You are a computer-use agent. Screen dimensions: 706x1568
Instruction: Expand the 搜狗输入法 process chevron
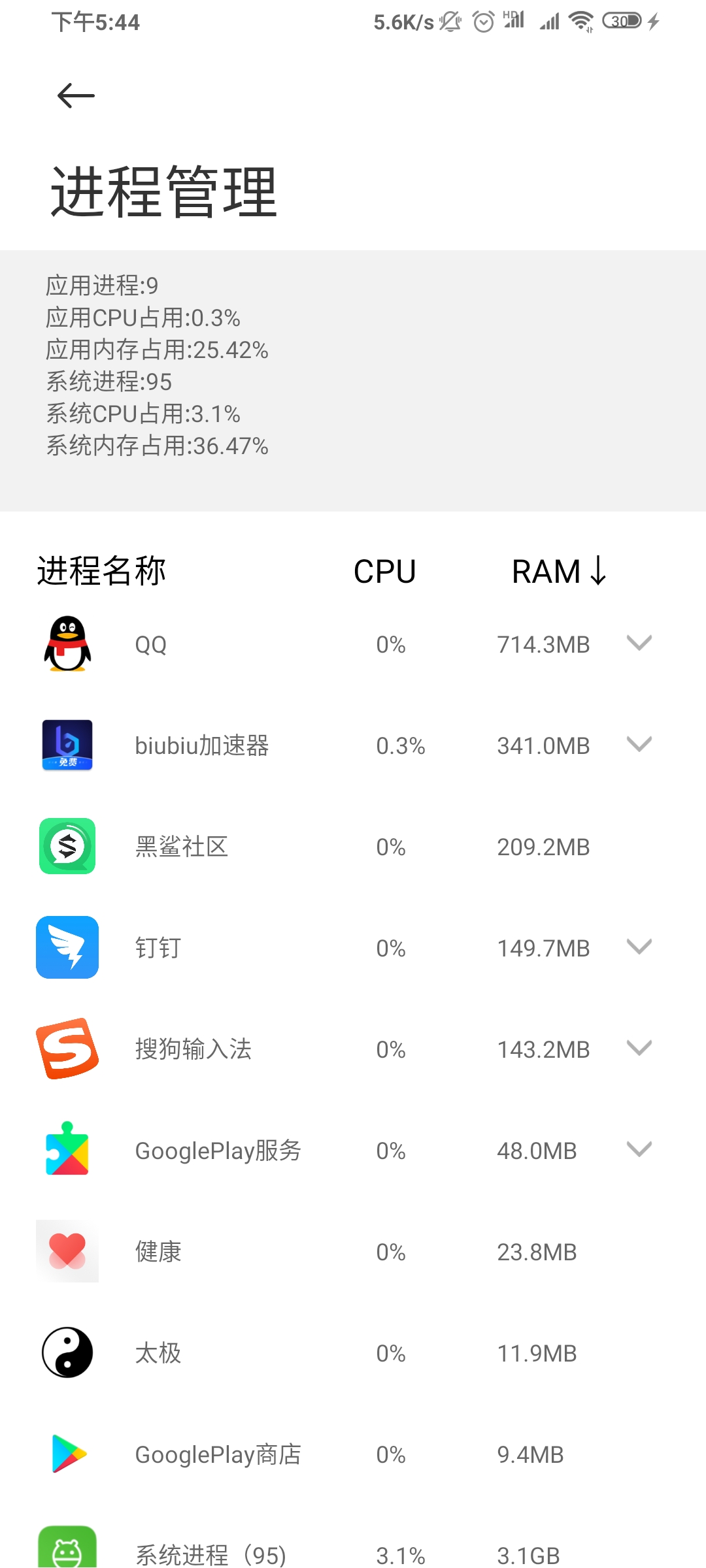click(639, 1049)
